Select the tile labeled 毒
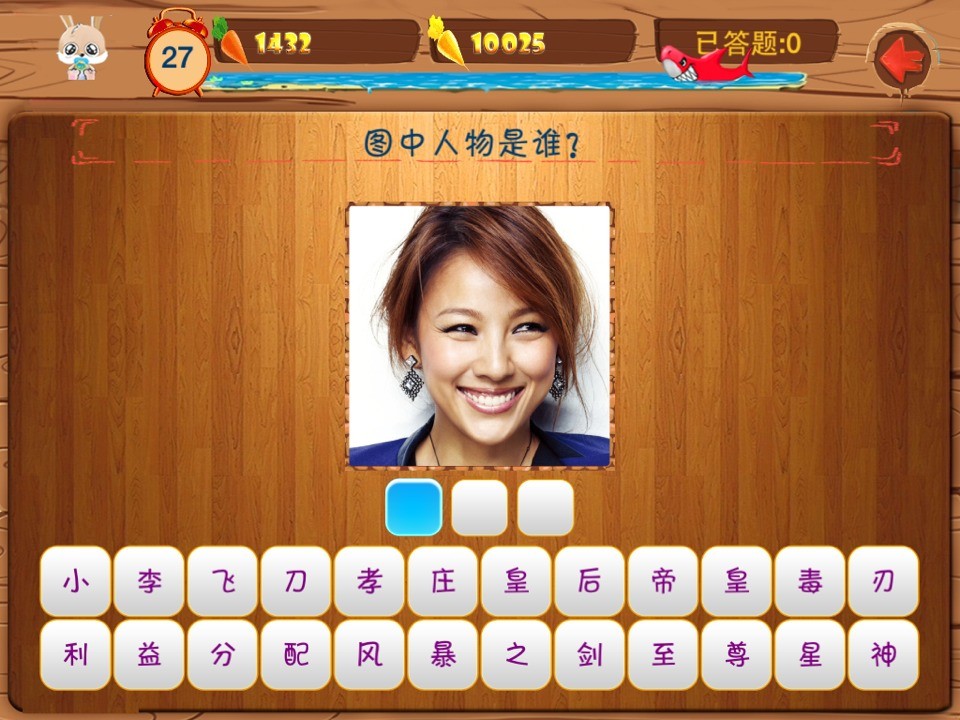This screenshot has height=720, width=960. coord(810,581)
